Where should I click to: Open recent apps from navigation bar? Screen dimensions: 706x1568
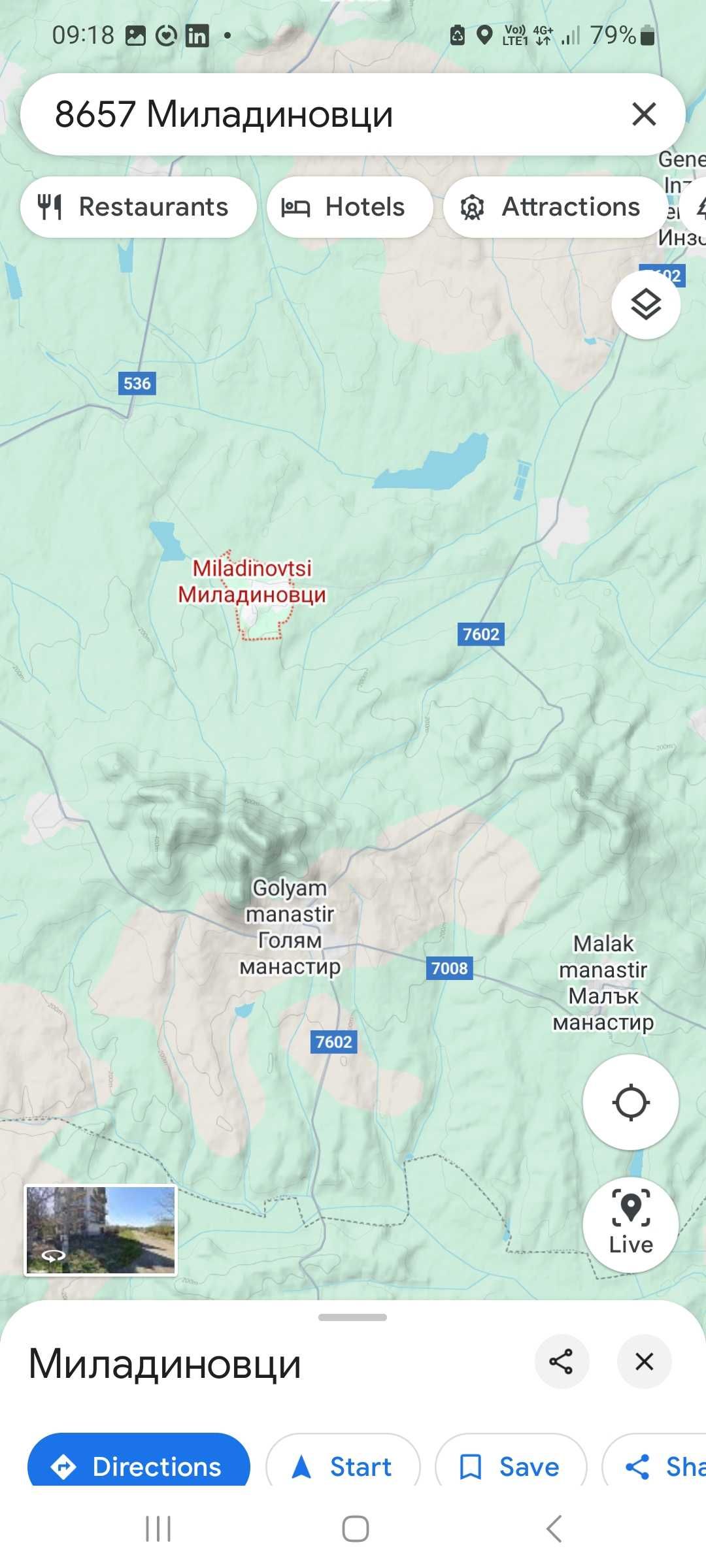tap(158, 1529)
